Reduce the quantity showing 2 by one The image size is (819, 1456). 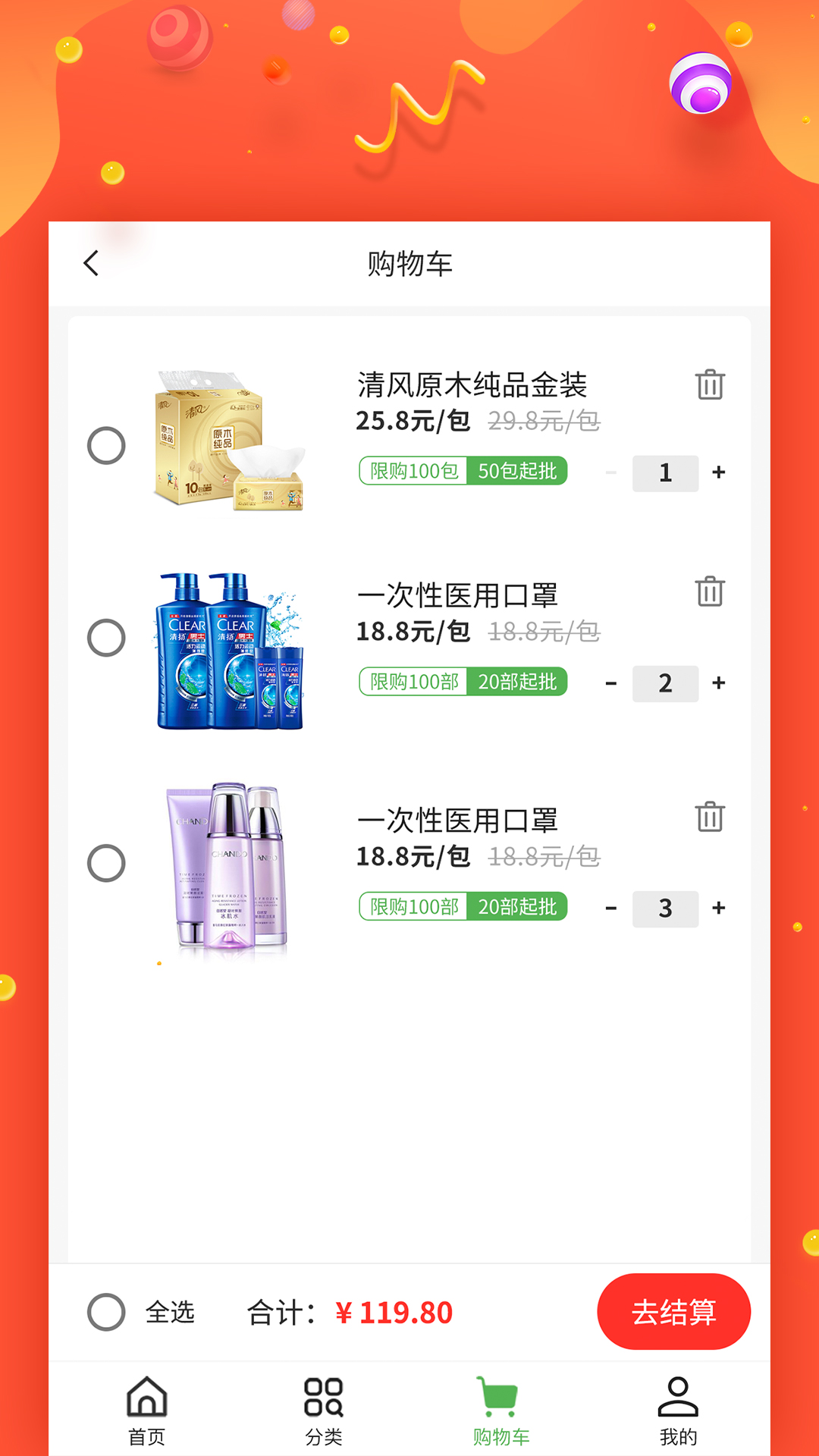[611, 683]
